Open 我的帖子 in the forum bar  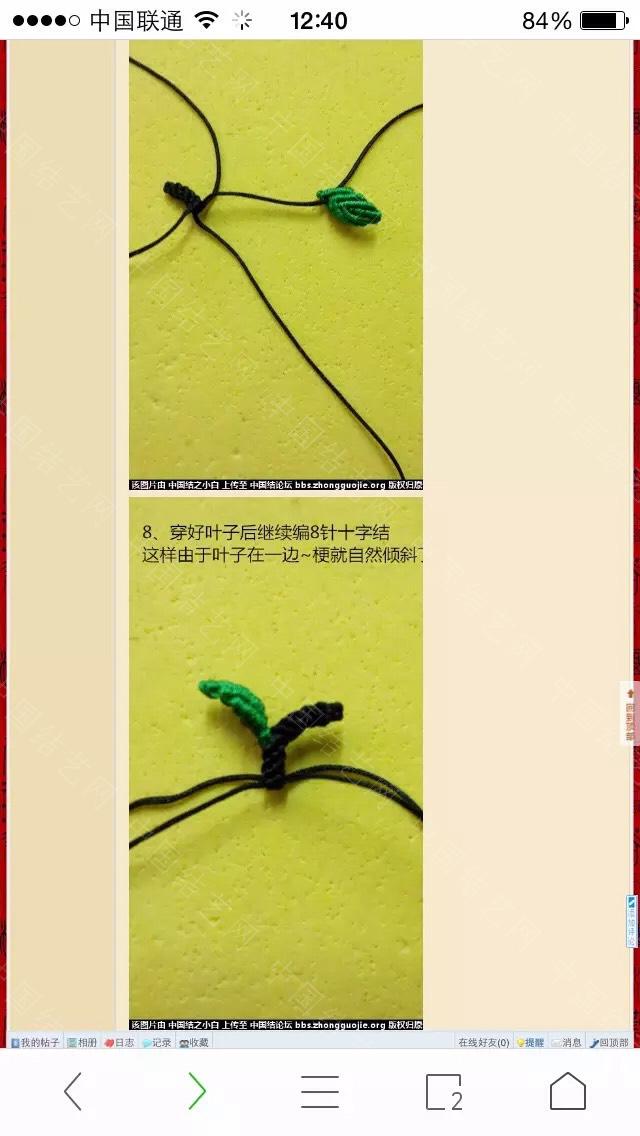pyautogui.click(x=36, y=1042)
